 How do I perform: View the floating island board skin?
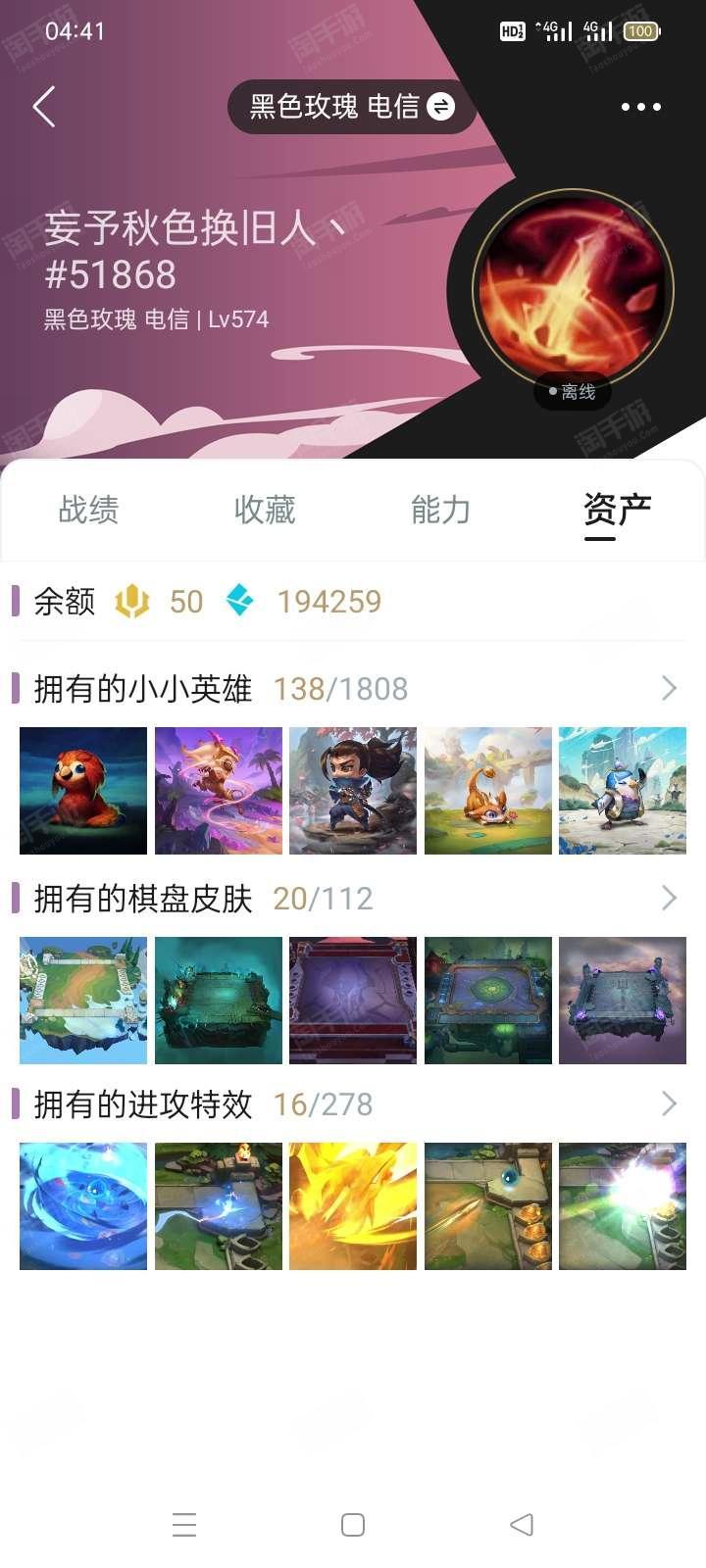83,1001
